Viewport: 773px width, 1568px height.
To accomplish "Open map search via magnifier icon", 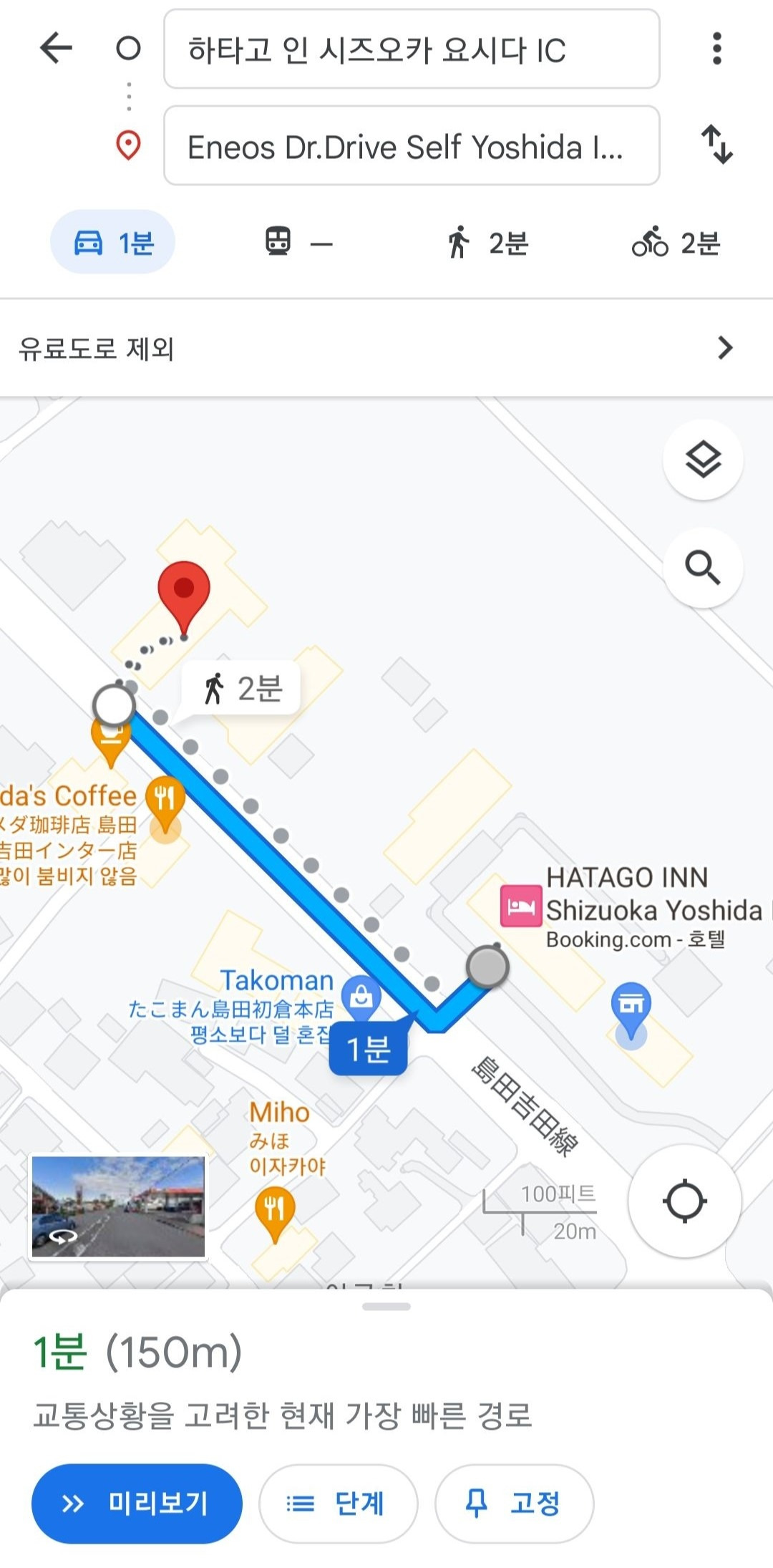I will point(702,568).
